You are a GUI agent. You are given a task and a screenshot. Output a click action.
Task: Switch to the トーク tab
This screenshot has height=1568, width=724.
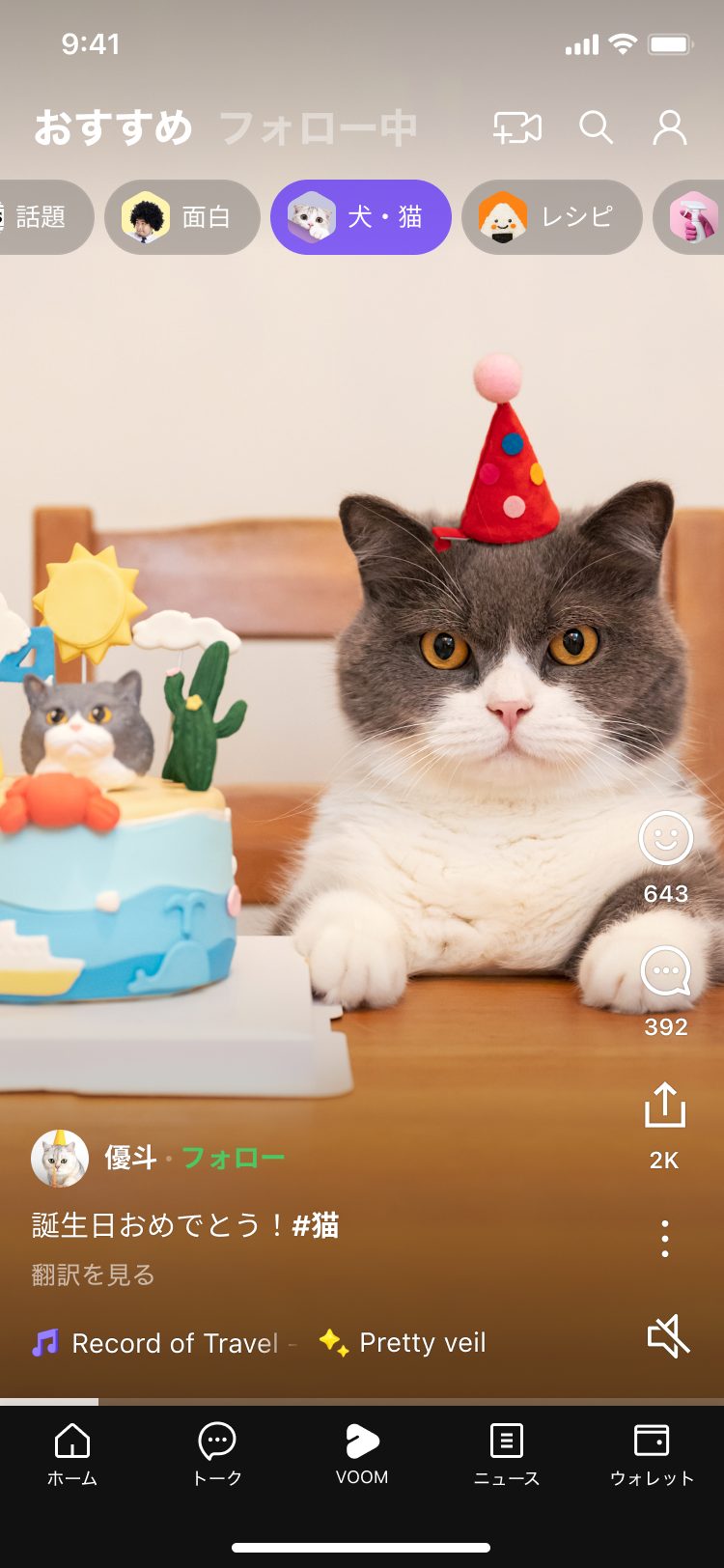217,1454
